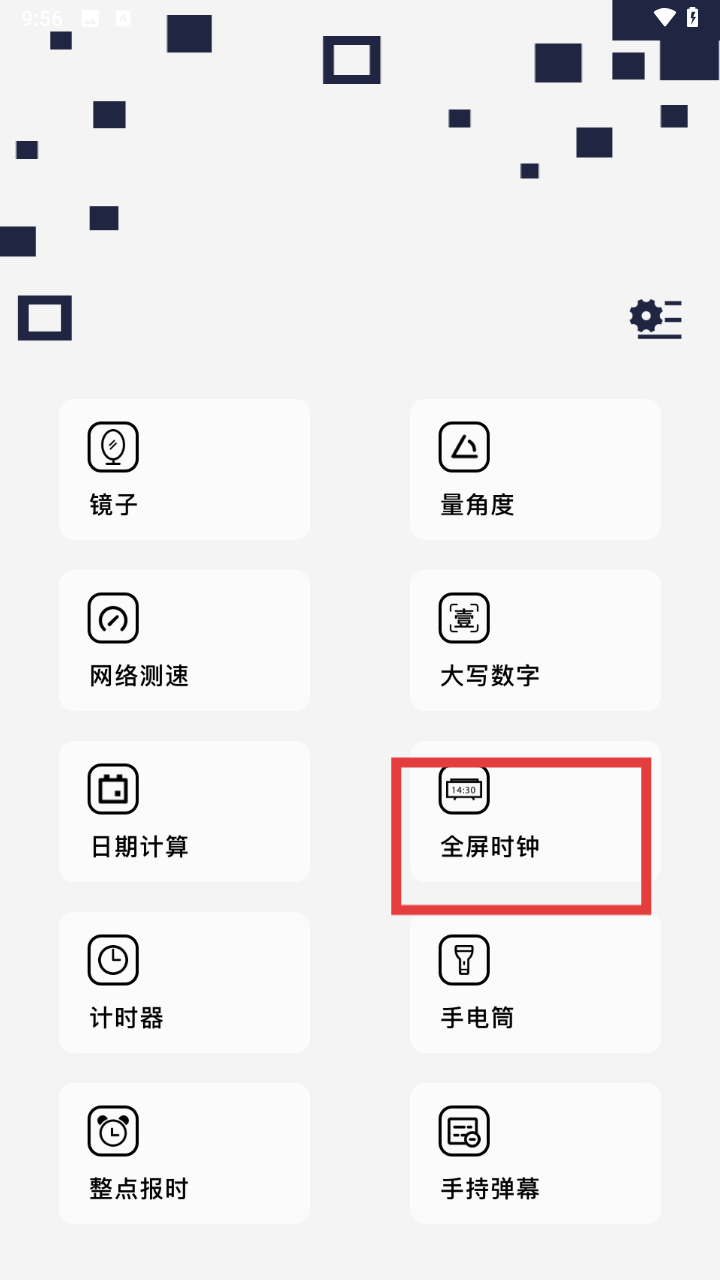720x1280 pixels.
Task: Open the 量角度 angle measuring tool
Action: tap(535, 470)
